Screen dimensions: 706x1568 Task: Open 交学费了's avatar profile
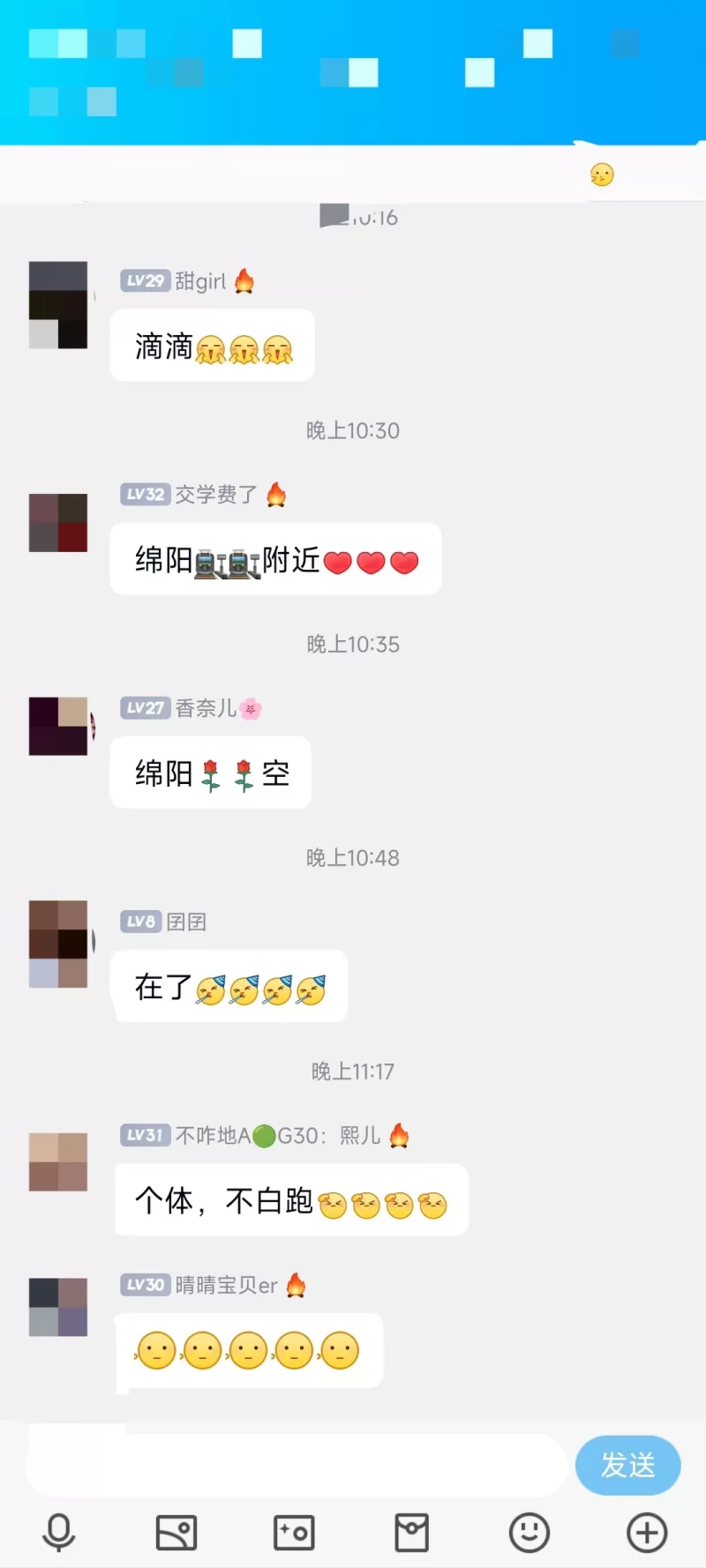[58, 523]
